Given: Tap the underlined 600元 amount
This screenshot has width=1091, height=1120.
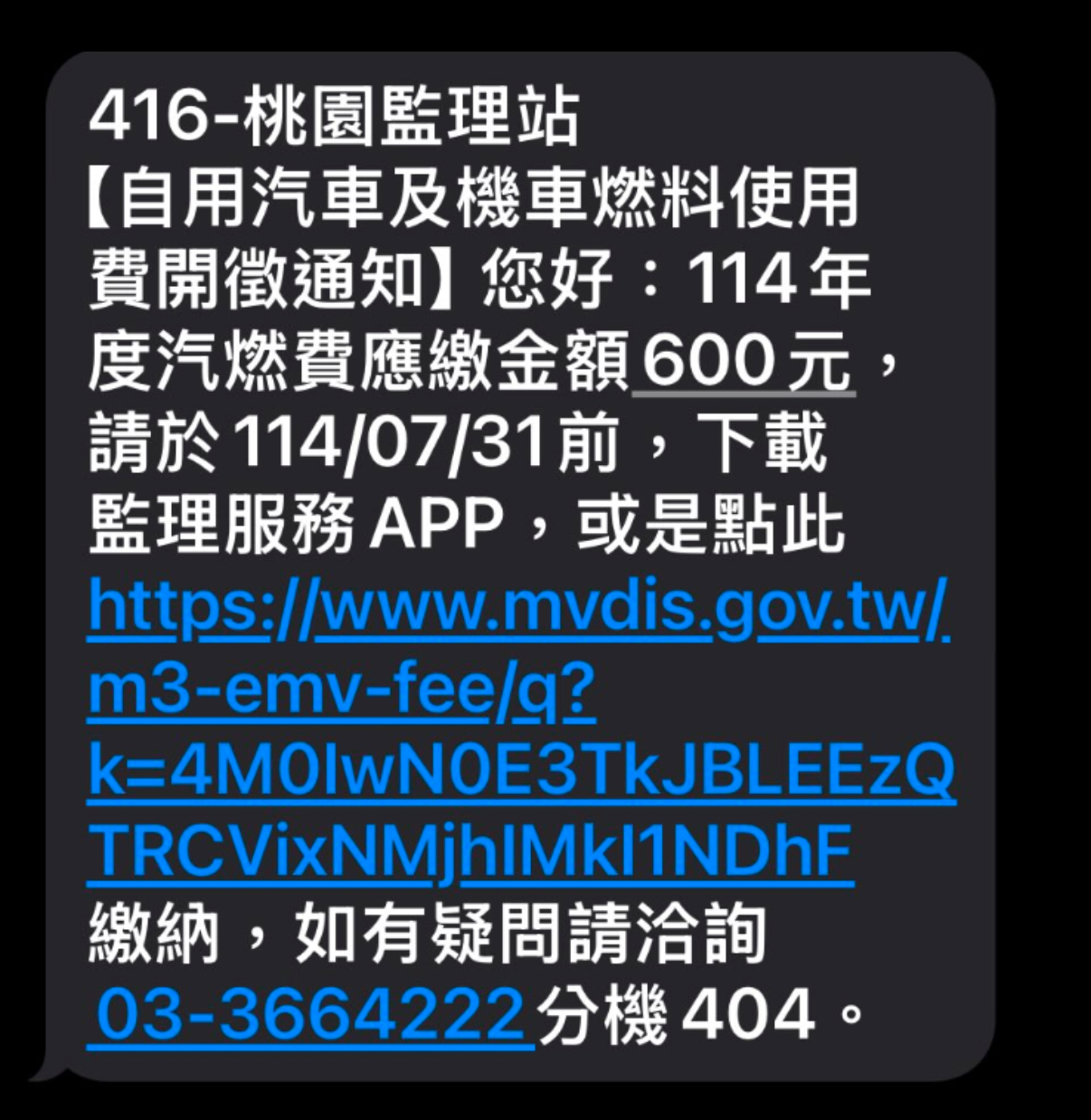Looking at the screenshot, I should [745, 363].
